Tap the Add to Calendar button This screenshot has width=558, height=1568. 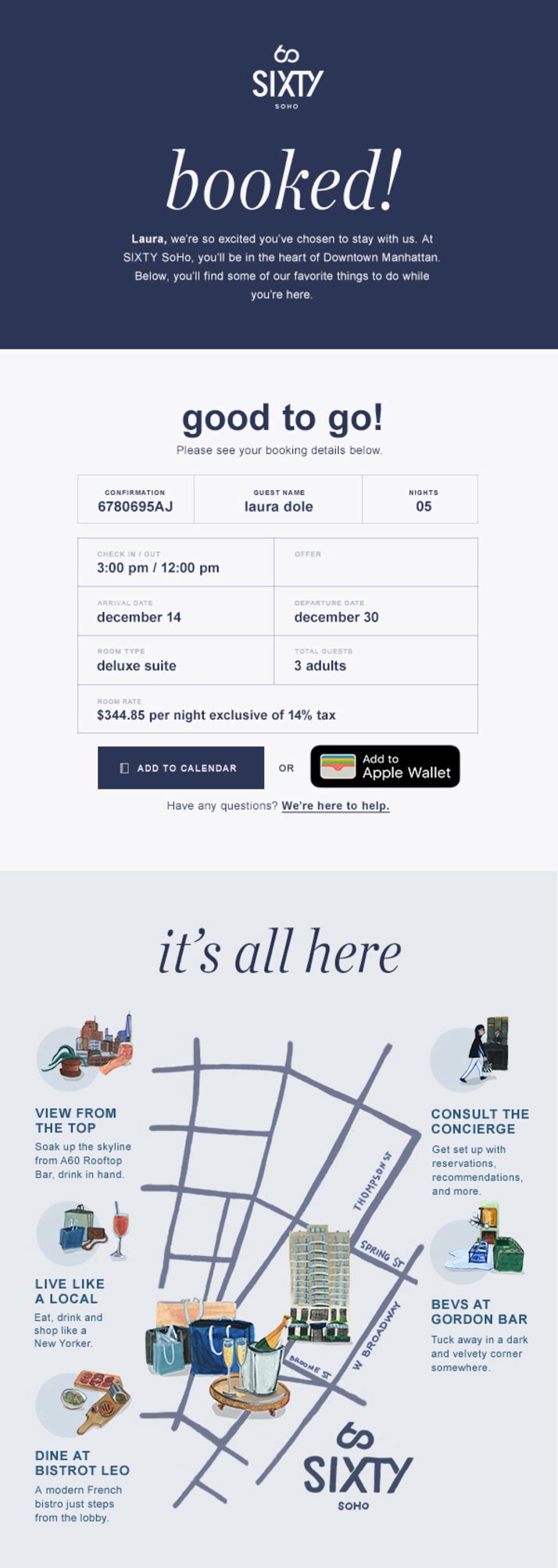(181, 768)
